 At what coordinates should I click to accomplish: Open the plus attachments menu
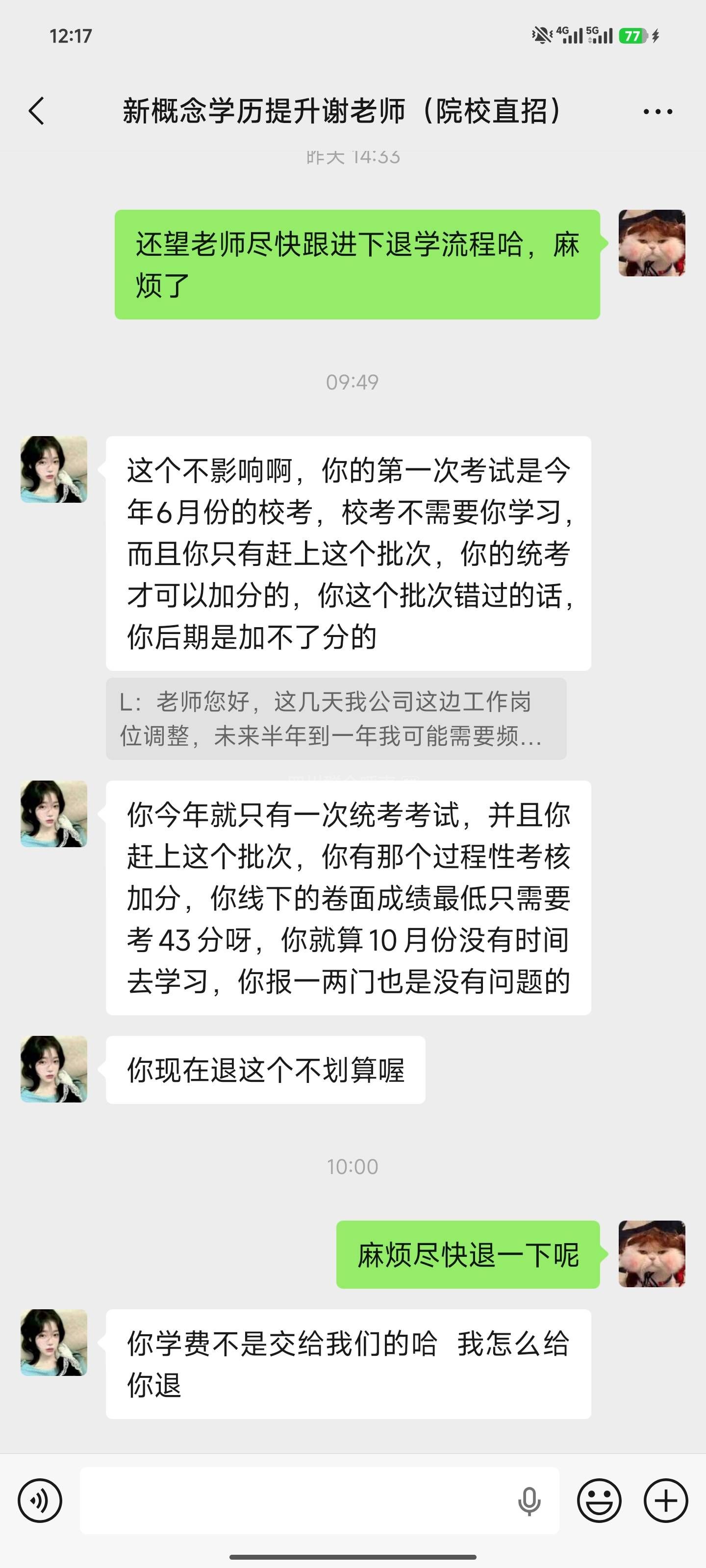tap(666, 1500)
